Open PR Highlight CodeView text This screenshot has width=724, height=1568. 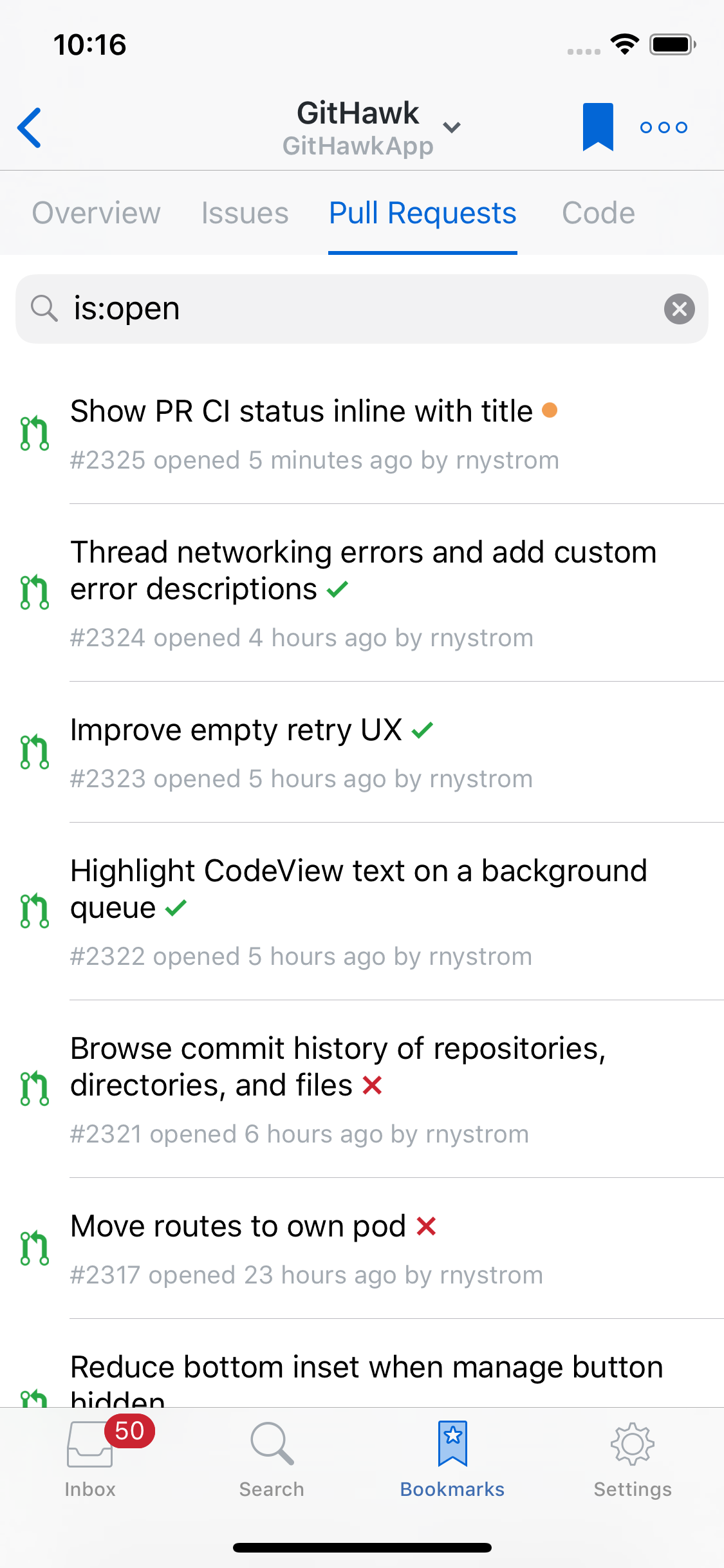[362, 911]
